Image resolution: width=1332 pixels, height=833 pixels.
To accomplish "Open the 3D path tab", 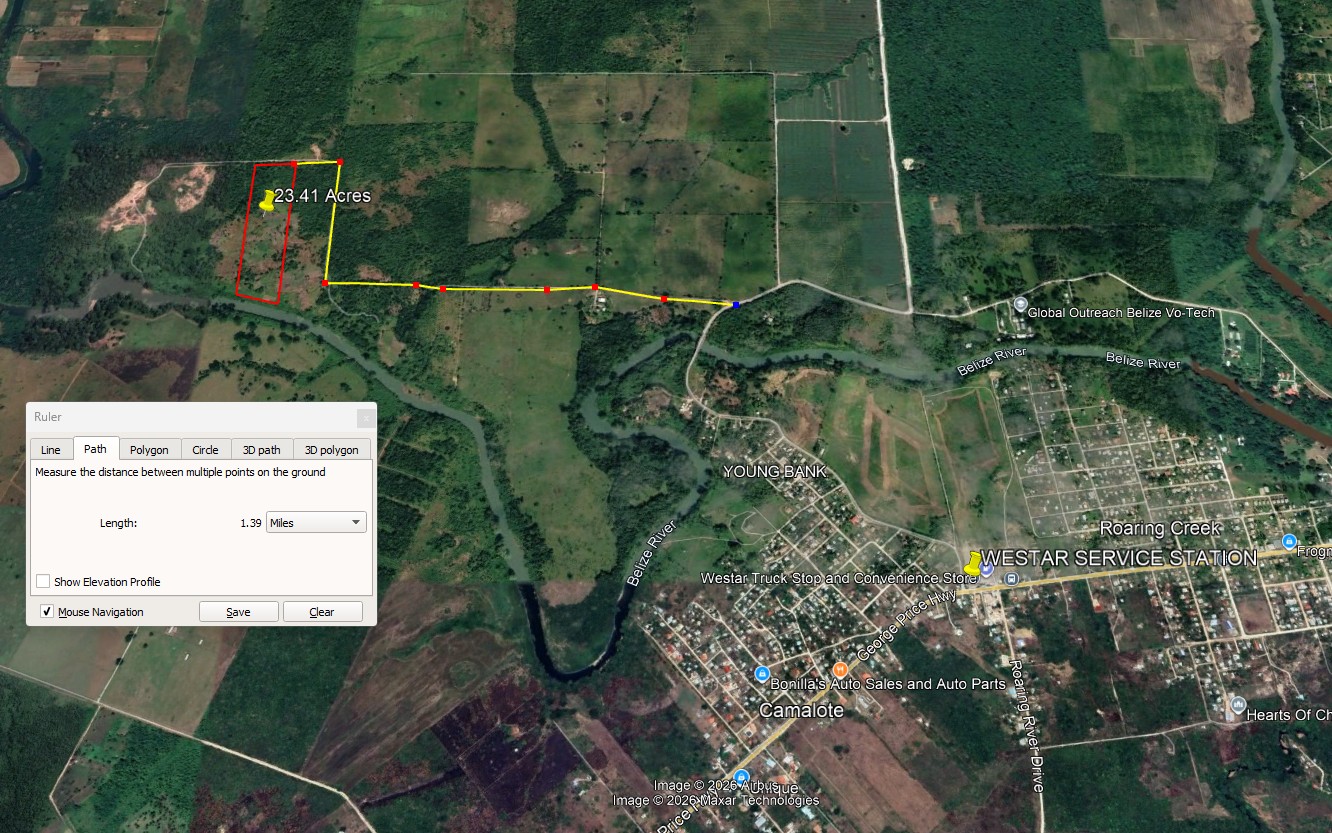I will [261, 450].
